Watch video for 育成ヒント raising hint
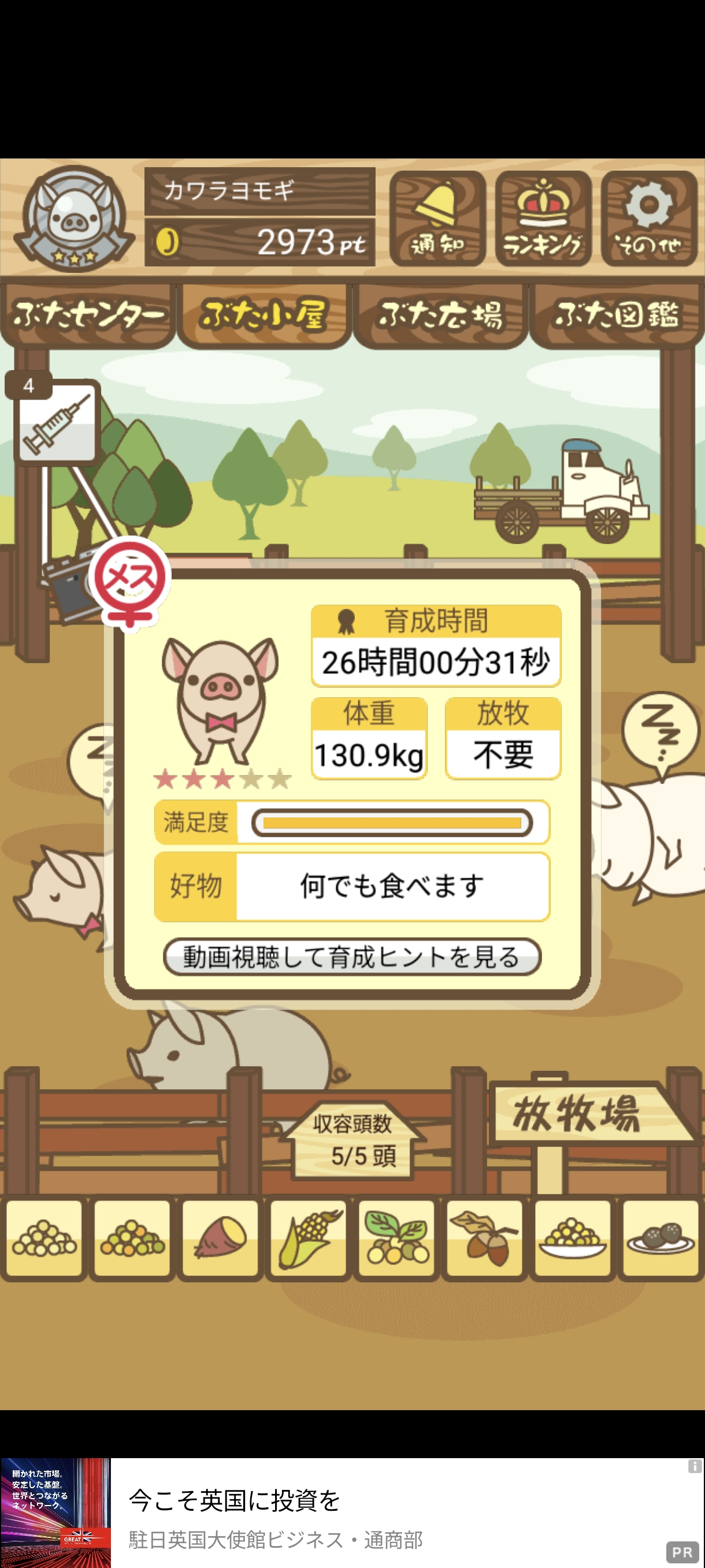 351,957
